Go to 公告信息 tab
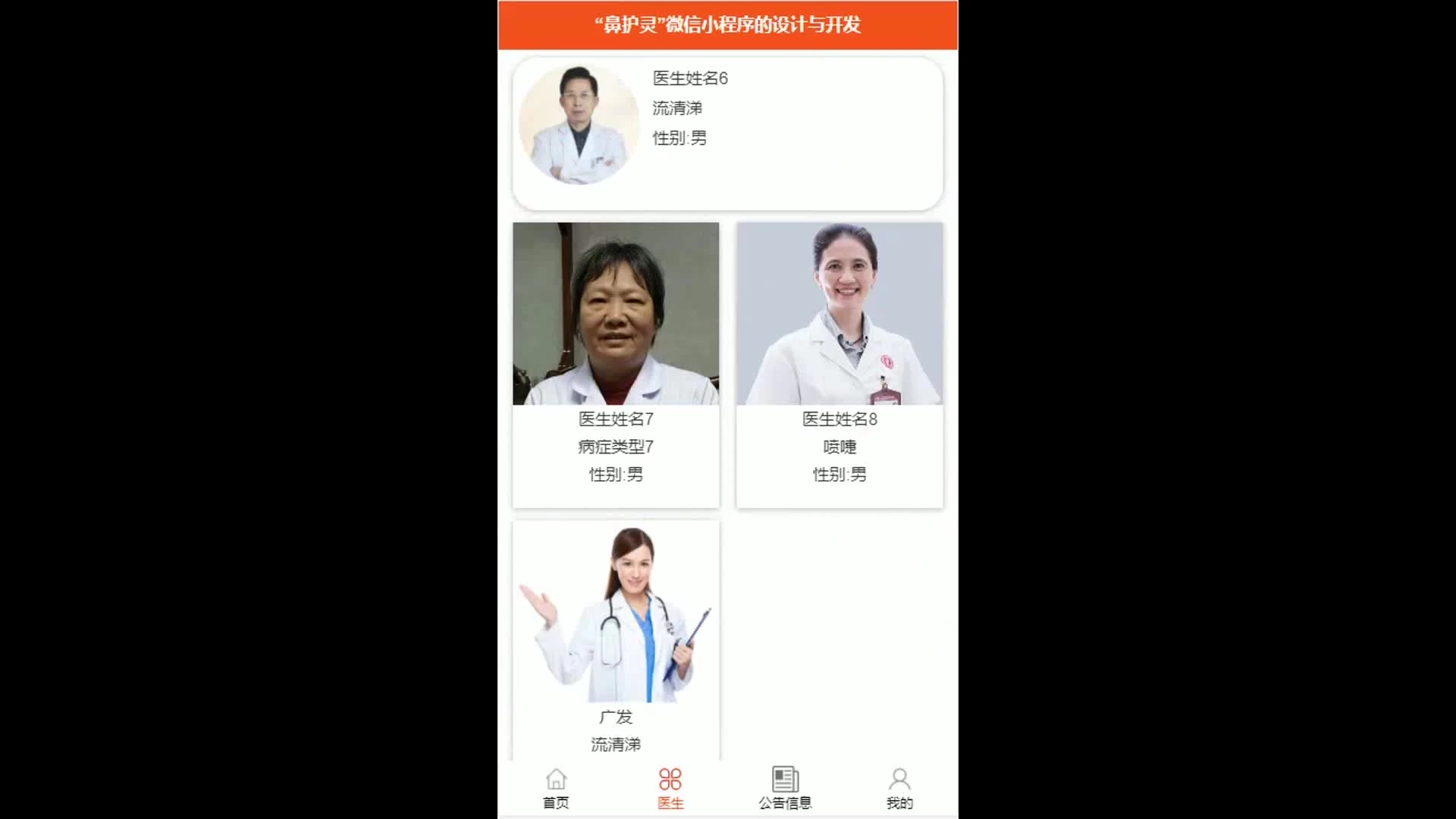The height and width of the screenshot is (819, 1456). [x=785, y=789]
